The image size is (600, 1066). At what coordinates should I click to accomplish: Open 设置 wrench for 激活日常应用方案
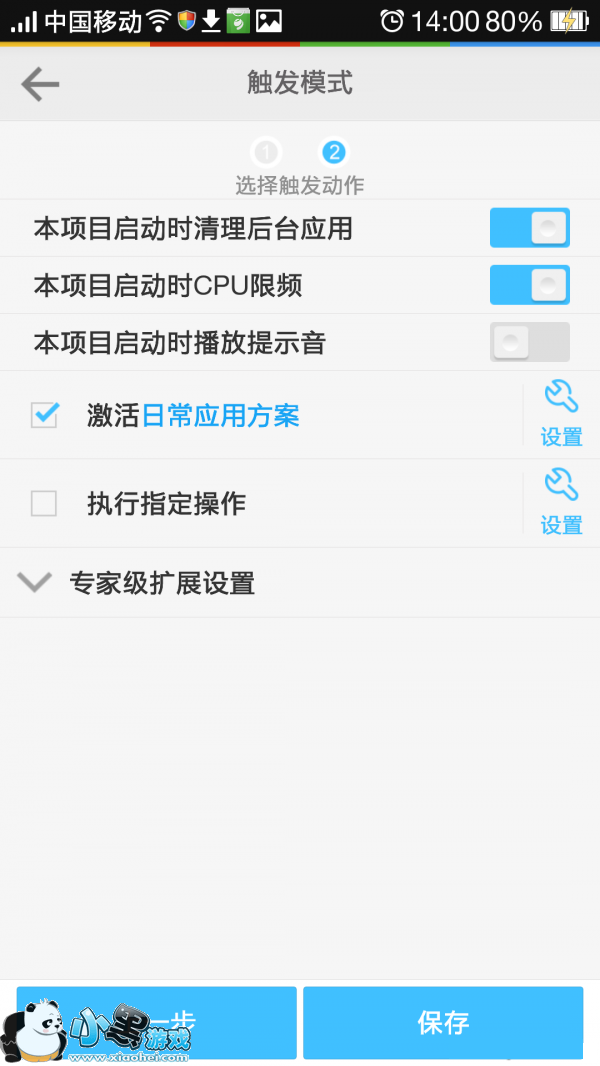[561, 413]
